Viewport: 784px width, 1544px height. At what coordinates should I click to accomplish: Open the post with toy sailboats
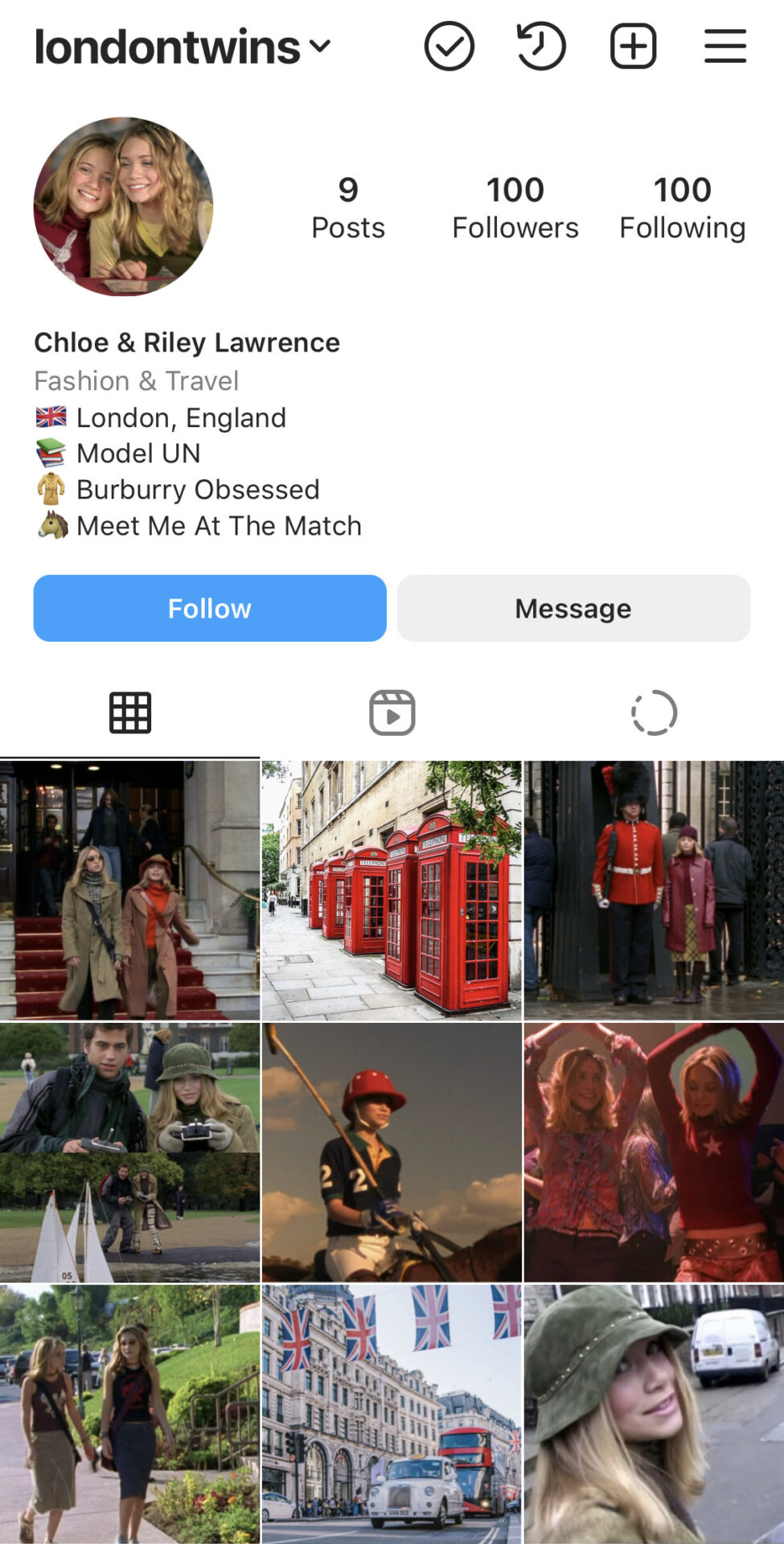[129, 1152]
